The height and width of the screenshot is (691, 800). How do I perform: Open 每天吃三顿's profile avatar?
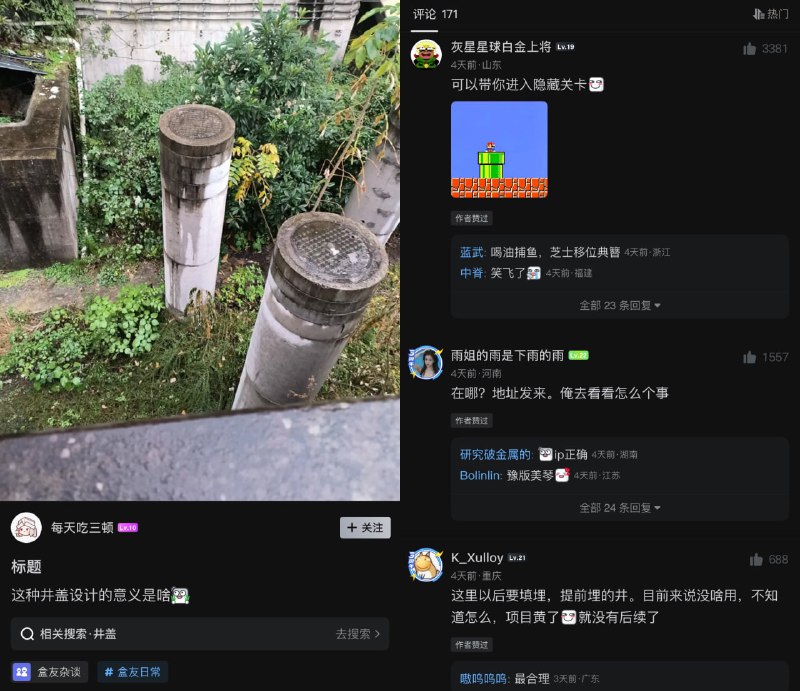coord(26,527)
